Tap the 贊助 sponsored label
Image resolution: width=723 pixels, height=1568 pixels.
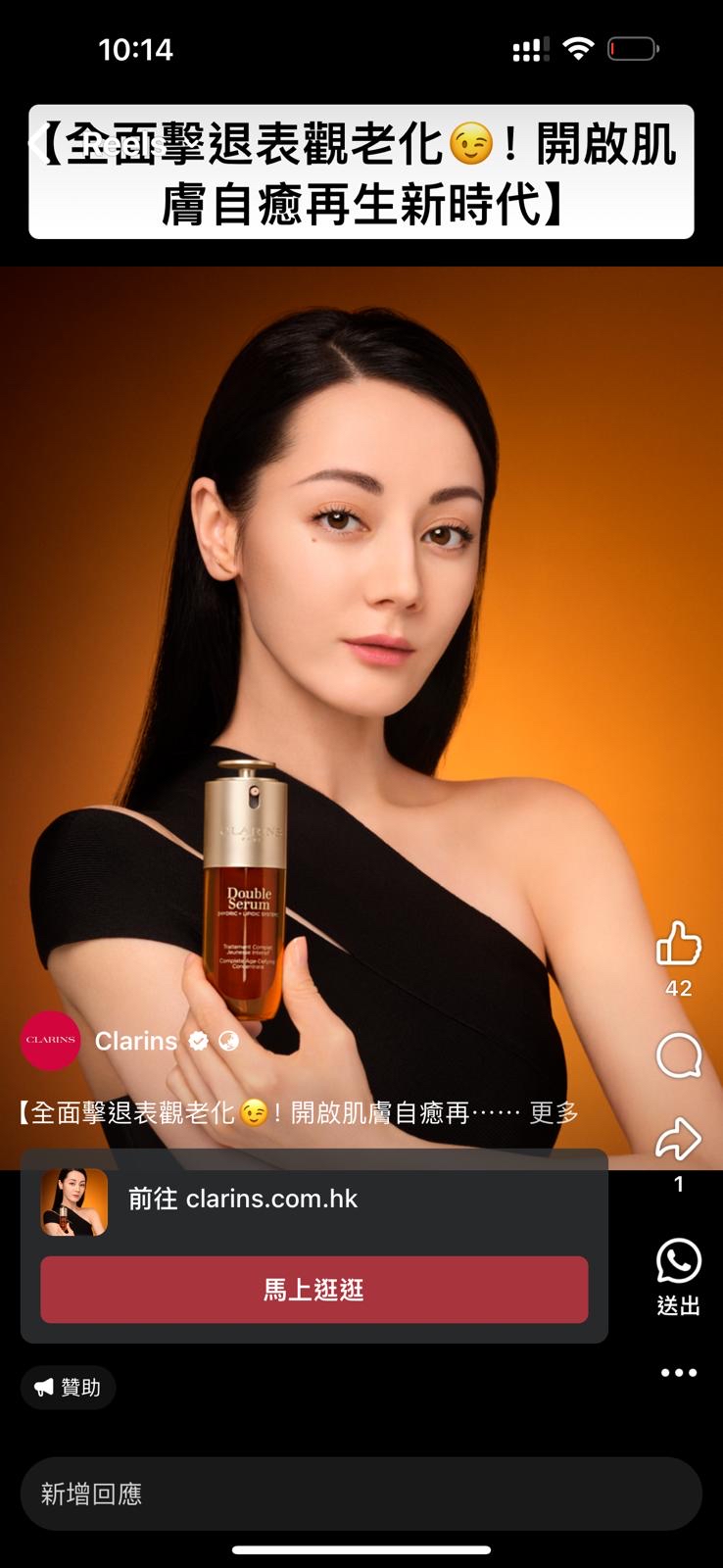[69, 1388]
